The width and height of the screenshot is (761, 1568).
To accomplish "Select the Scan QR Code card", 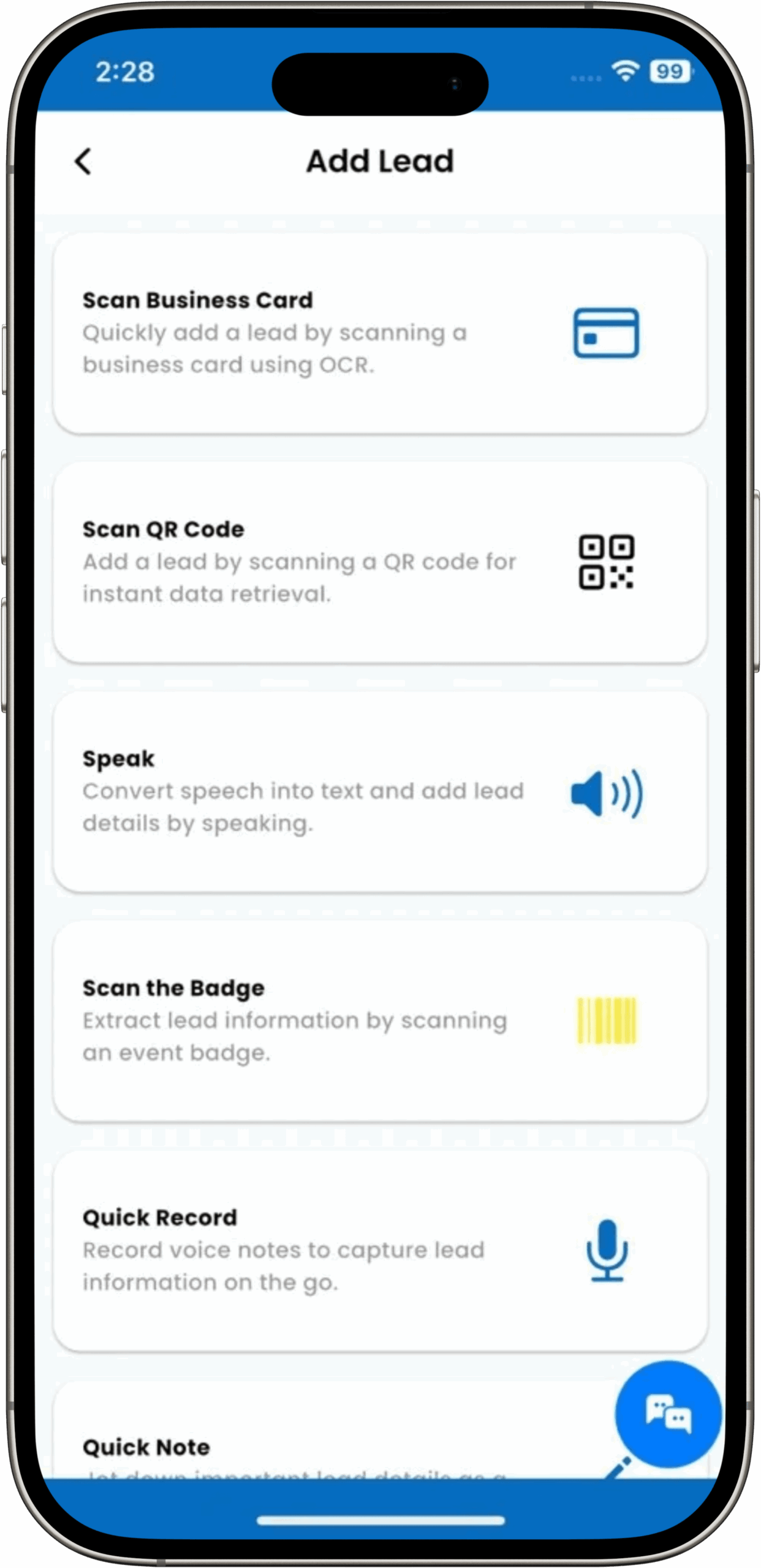I will [x=380, y=562].
